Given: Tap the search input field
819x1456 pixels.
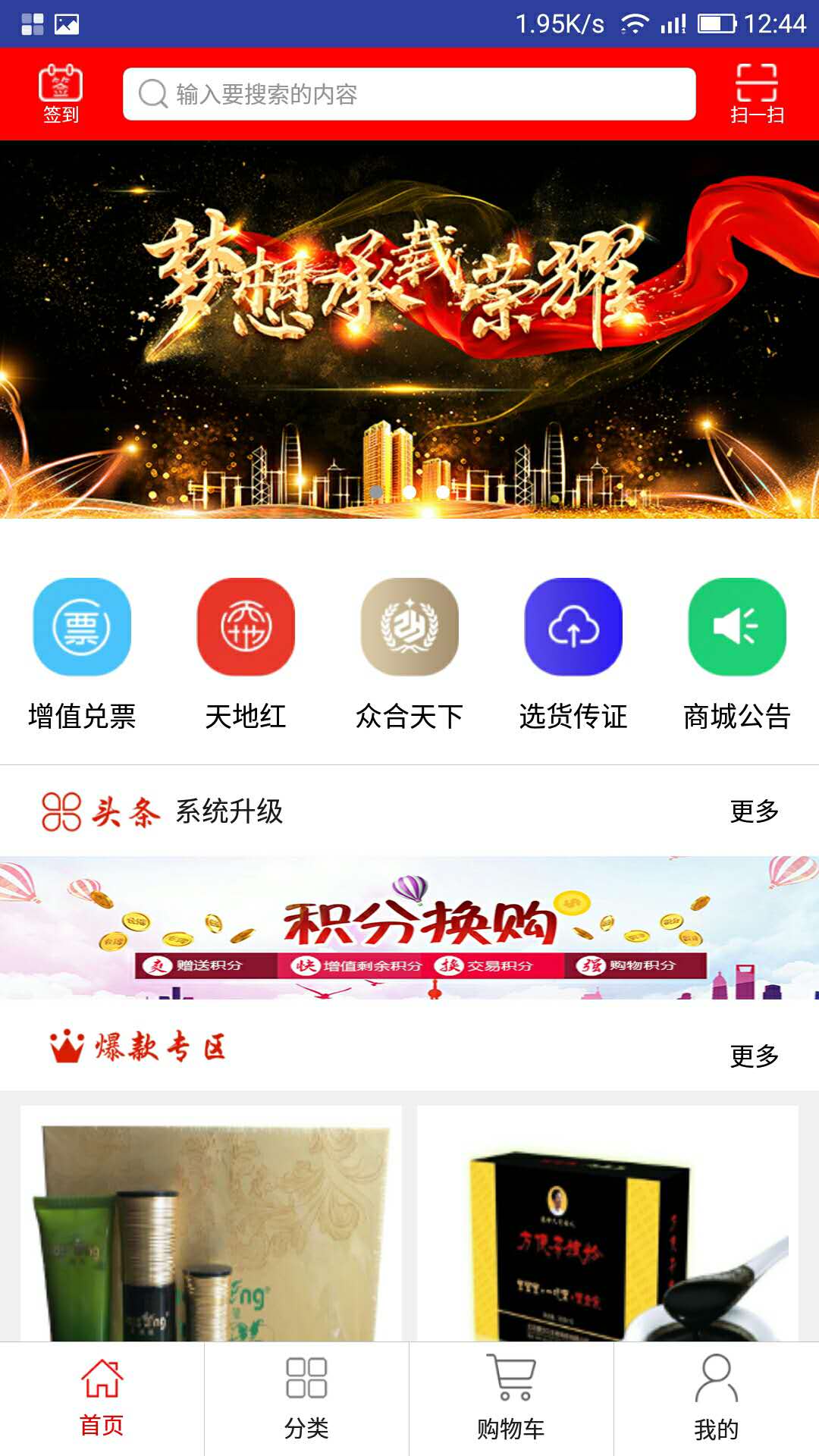Looking at the screenshot, I should click(x=409, y=94).
